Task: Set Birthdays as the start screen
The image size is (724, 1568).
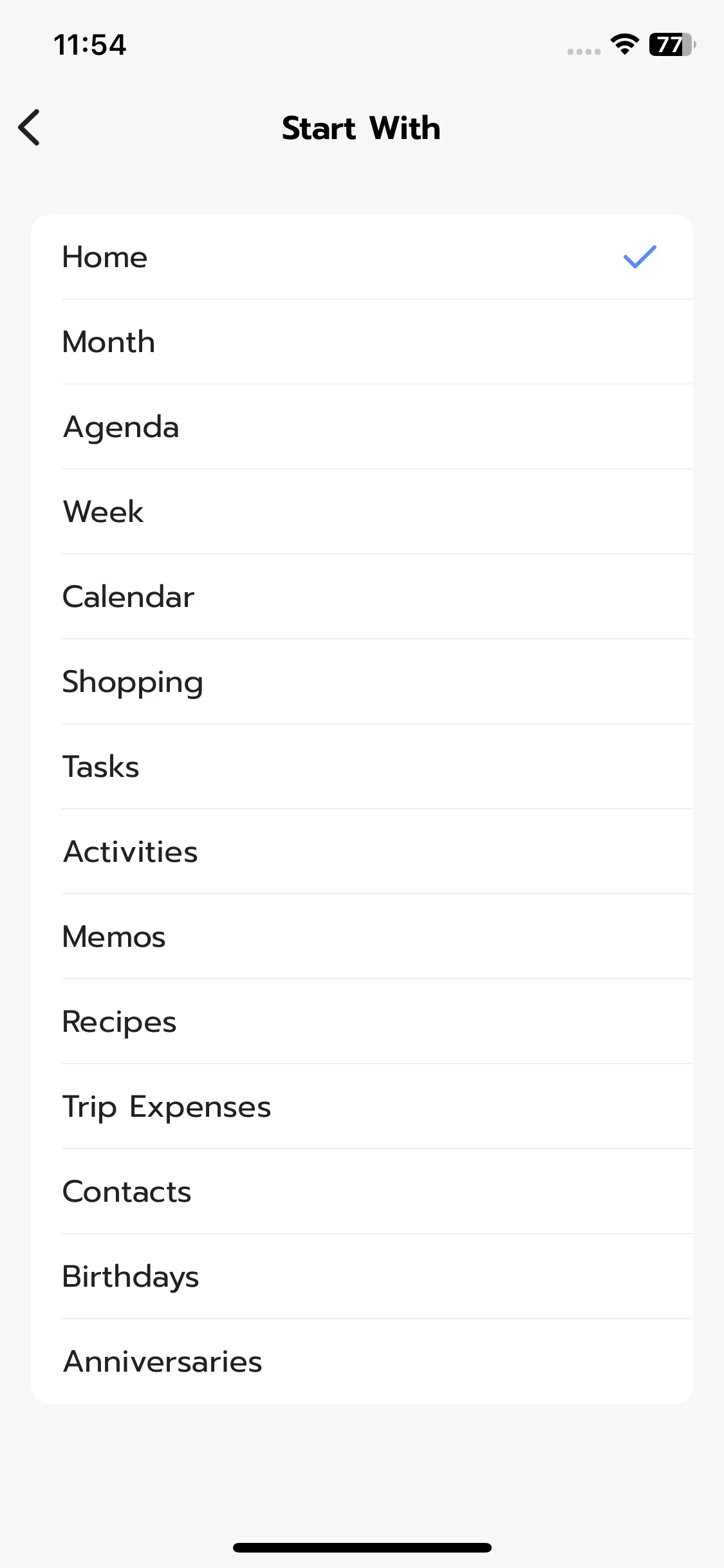Action: (x=360, y=1276)
